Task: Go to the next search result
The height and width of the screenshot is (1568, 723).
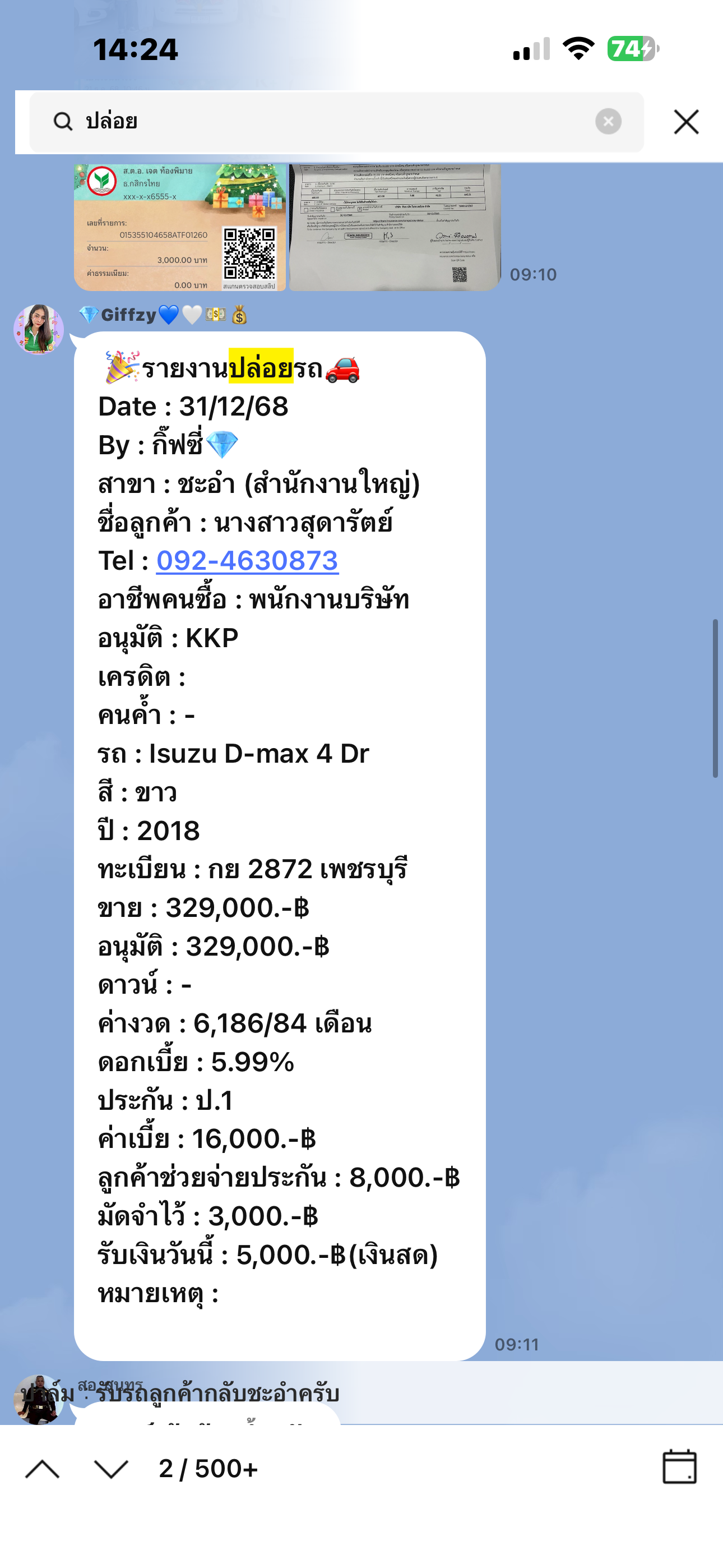Action: (112, 1469)
